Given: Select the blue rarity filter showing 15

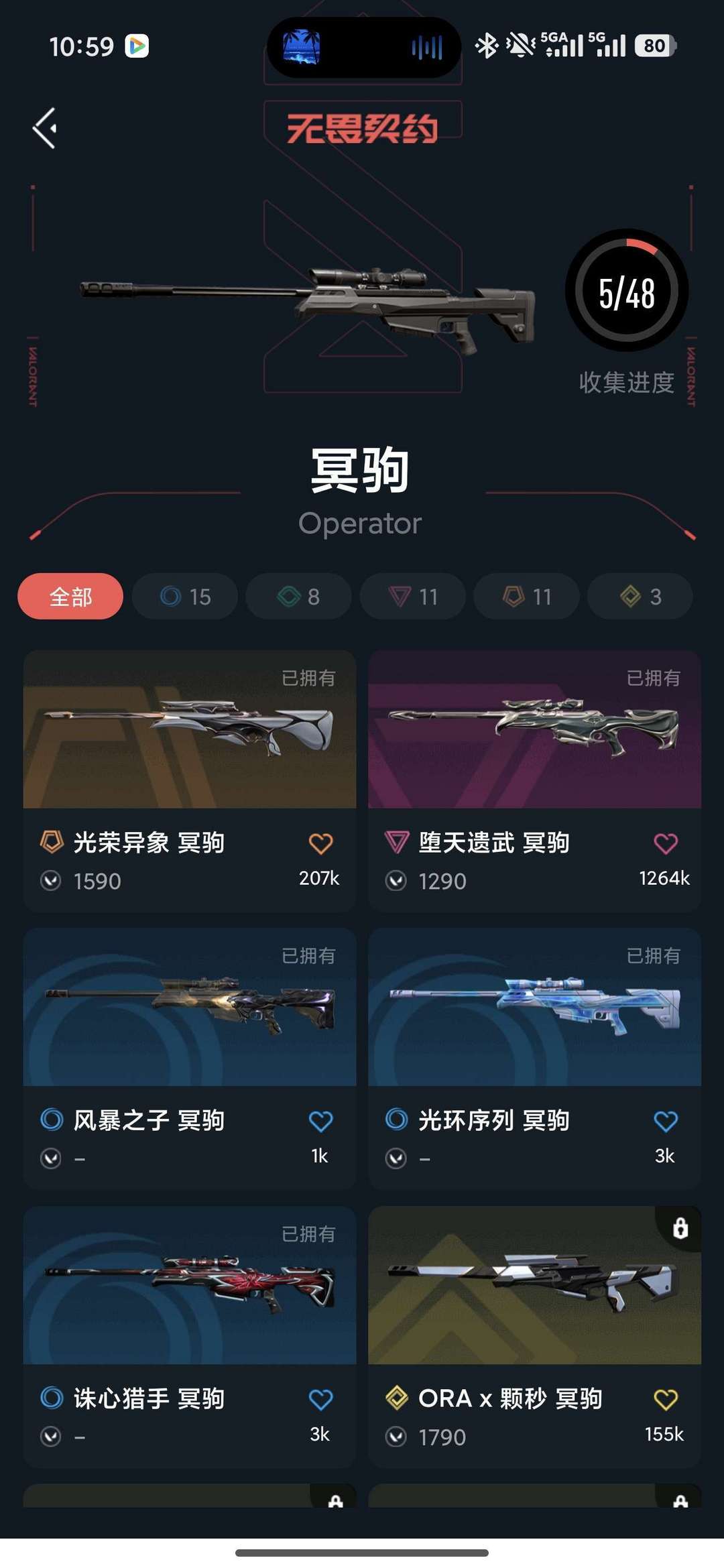Looking at the screenshot, I should click(x=184, y=596).
